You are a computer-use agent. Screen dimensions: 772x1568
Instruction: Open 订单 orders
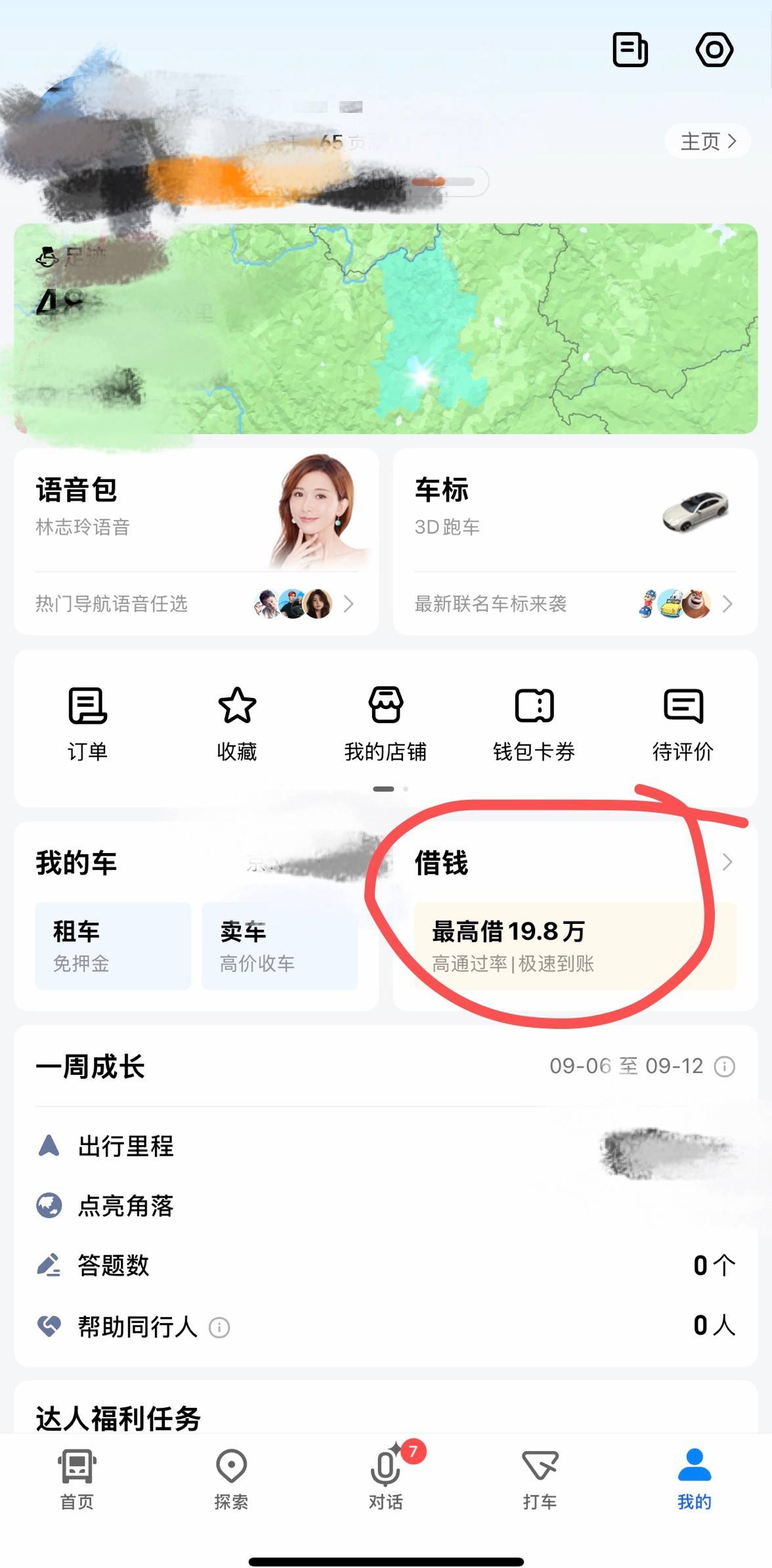click(x=87, y=724)
